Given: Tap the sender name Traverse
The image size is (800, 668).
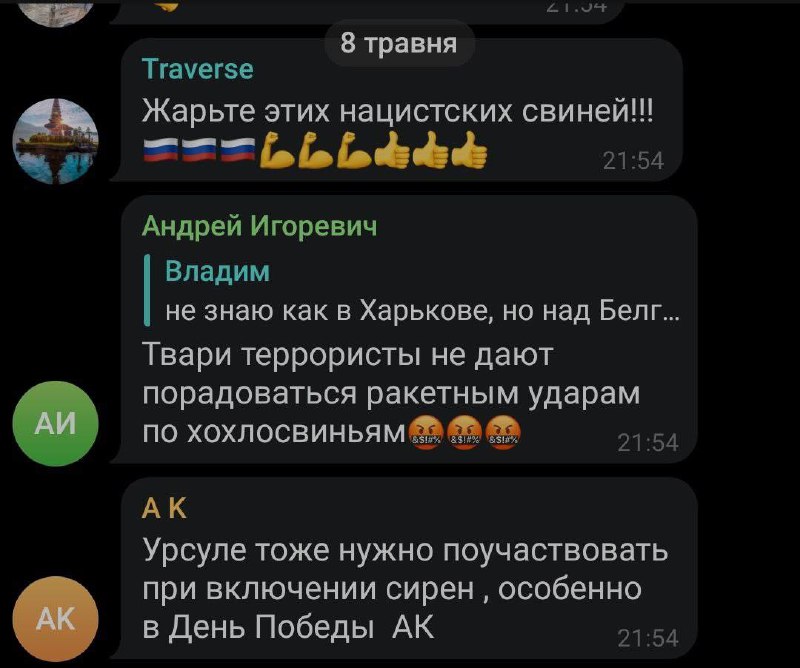Looking at the screenshot, I should click(x=198, y=69).
